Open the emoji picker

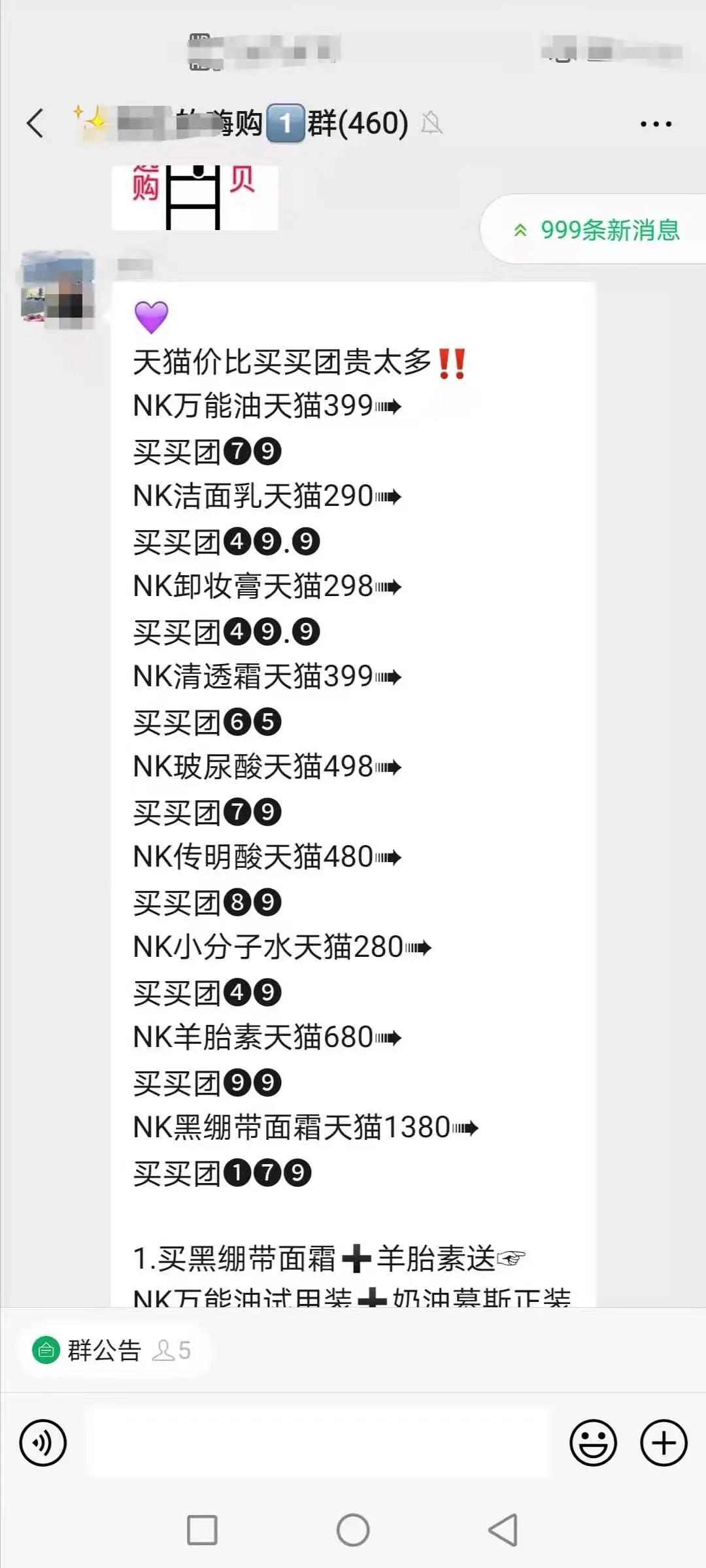pyautogui.click(x=593, y=1443)
